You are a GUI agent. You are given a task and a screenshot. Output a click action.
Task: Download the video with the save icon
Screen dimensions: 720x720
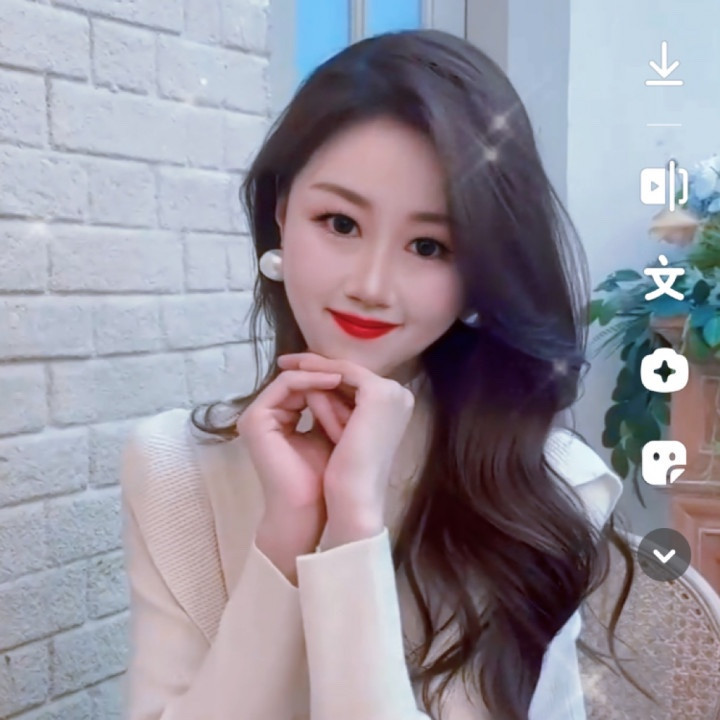[664, 63]
